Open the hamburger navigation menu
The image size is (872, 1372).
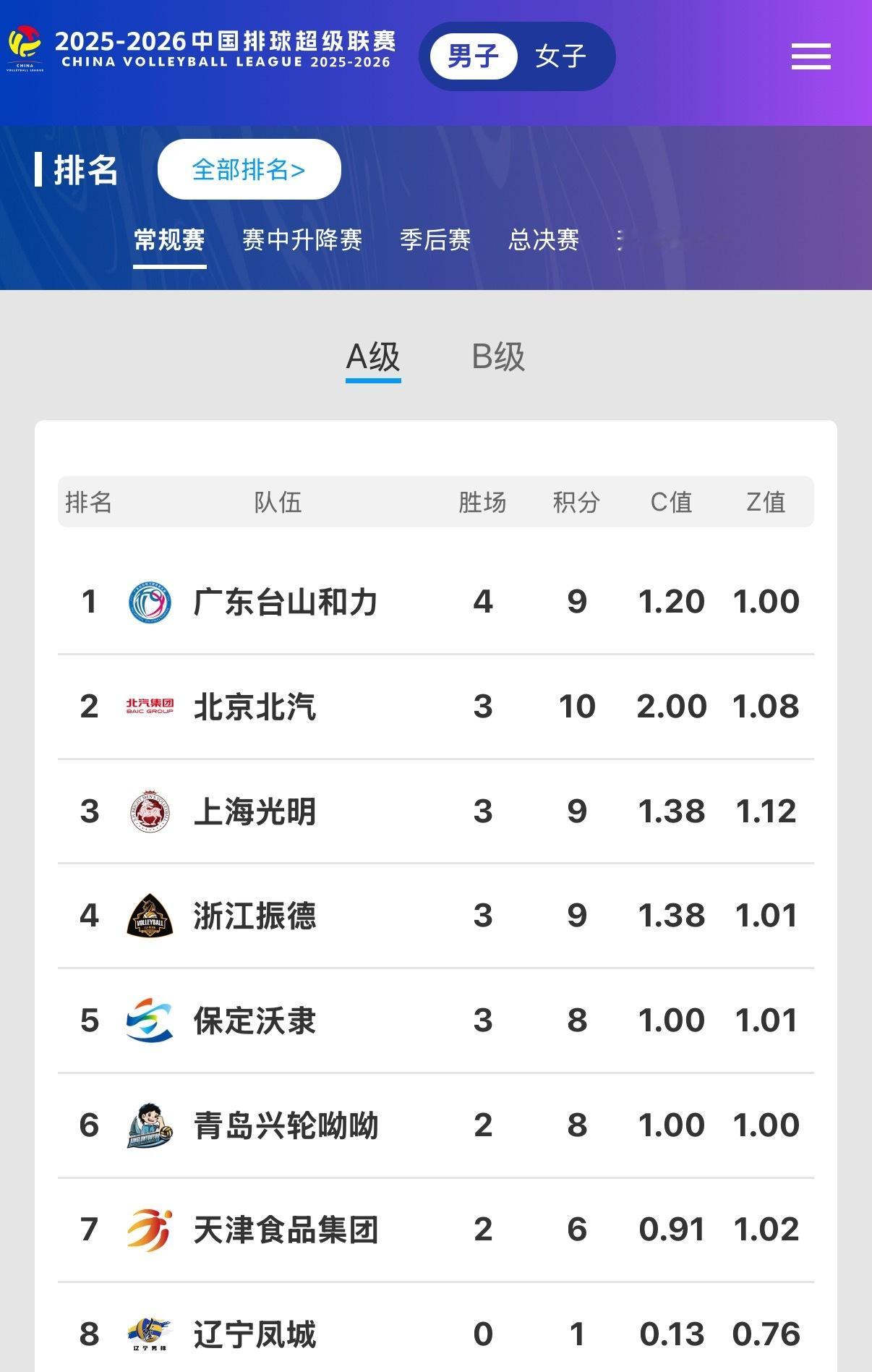click(x=811, y=56)
